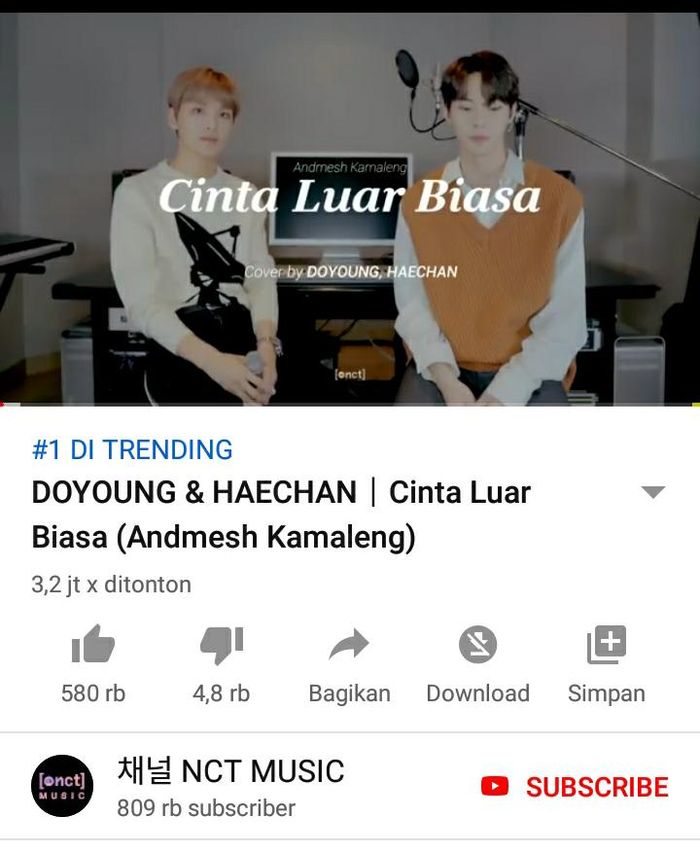Tap the video player to show controls
700x852 pixels.
[350, 208]
